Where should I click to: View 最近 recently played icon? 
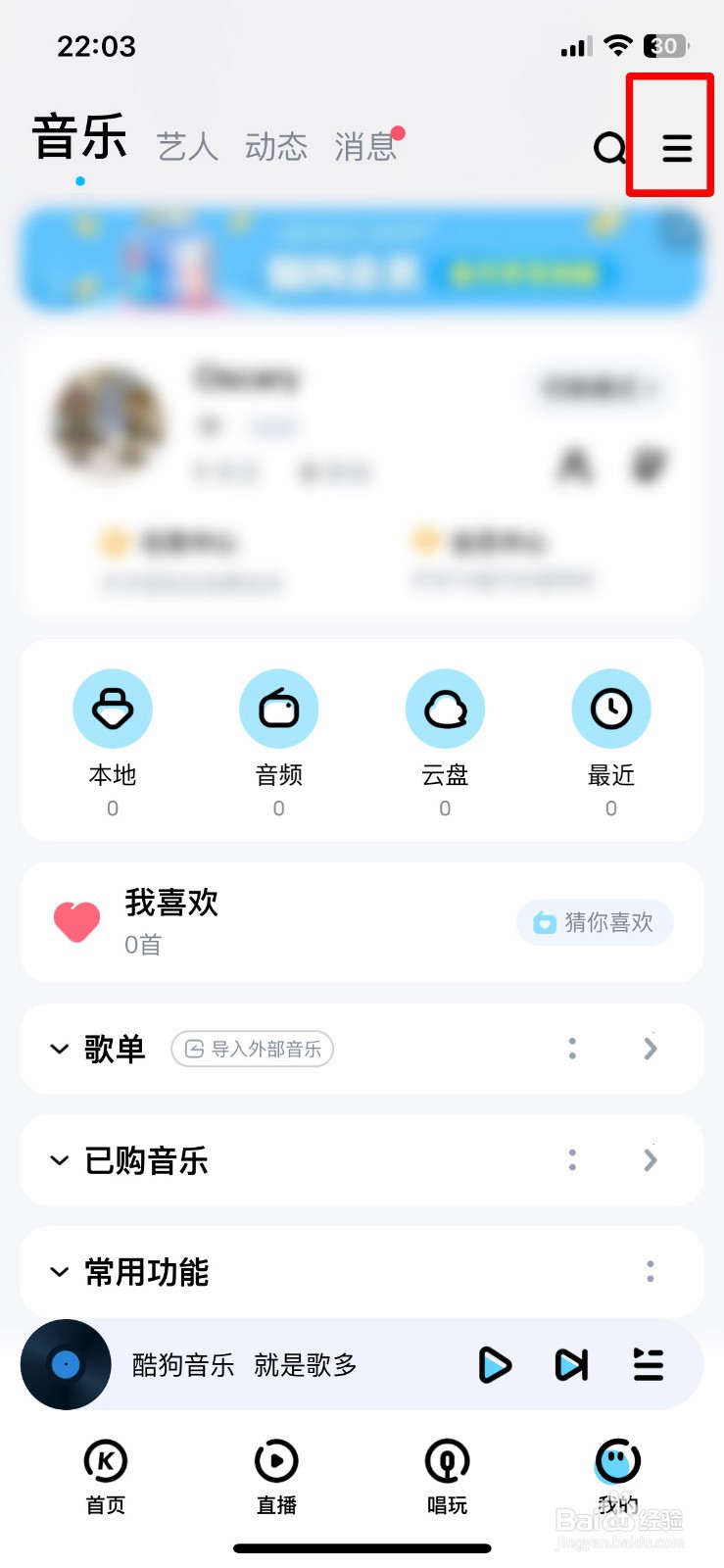tap(611, 709)
